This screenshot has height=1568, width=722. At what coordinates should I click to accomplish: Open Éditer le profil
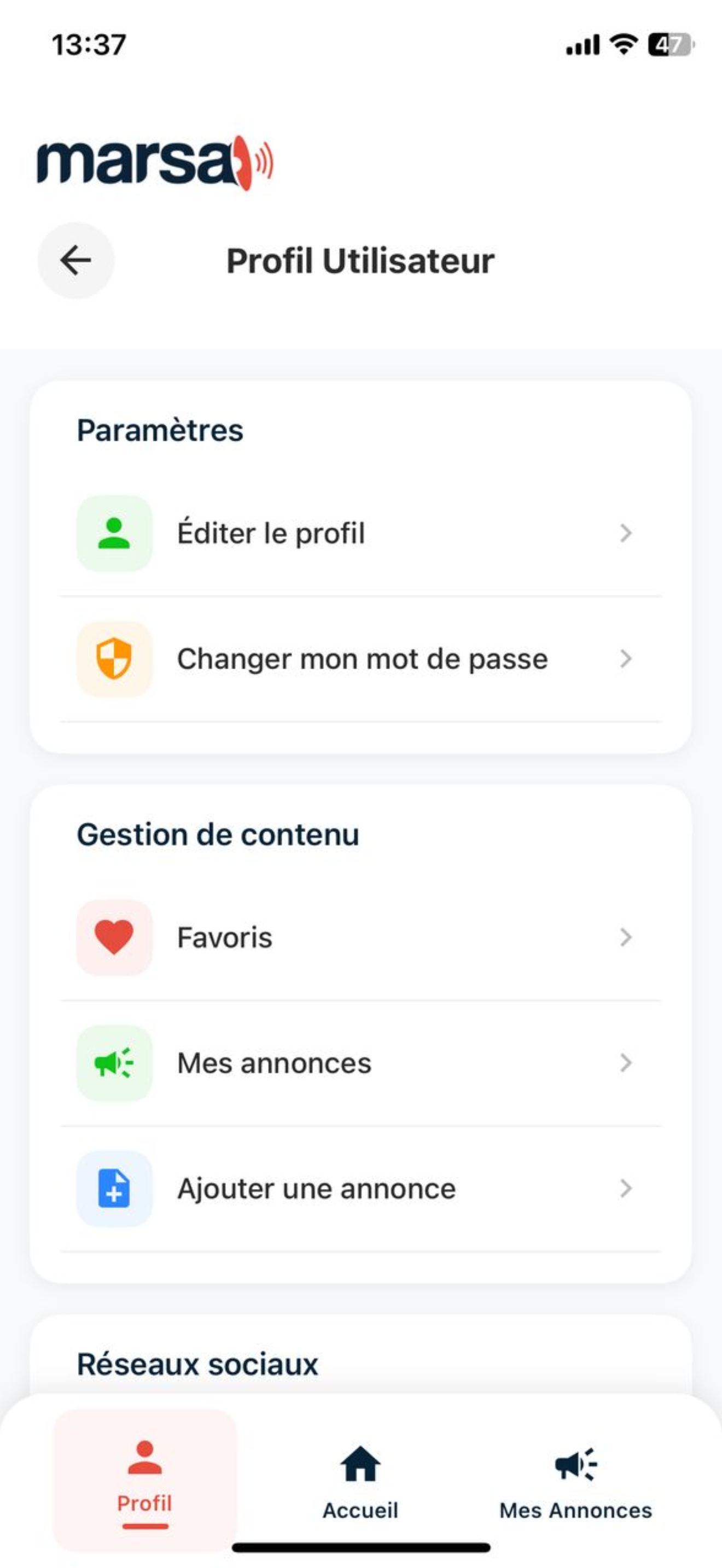(360, 533)
